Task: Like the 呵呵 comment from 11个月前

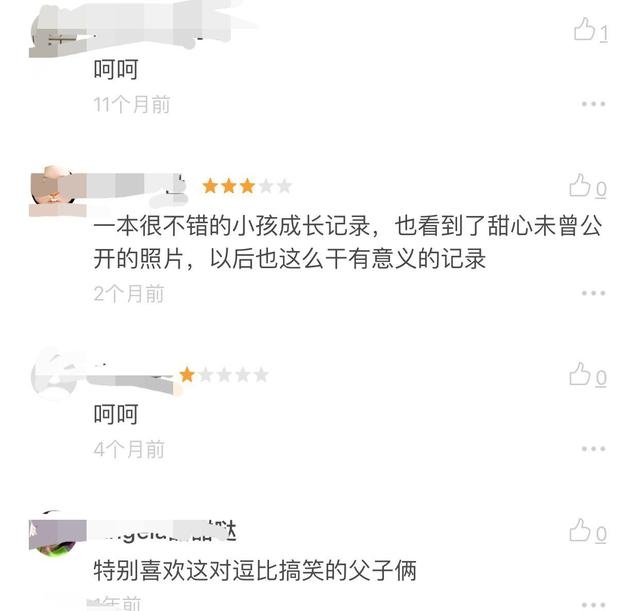Action: pyautogui.click(x=584, y=30)
